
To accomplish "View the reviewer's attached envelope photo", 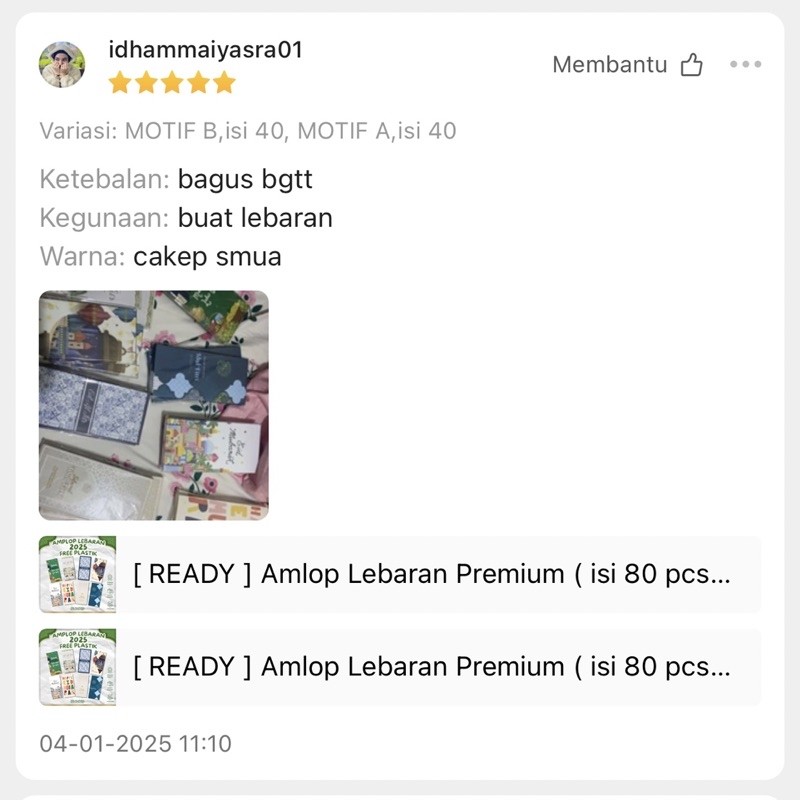I will pyautogui.click(x=154, y=405).
